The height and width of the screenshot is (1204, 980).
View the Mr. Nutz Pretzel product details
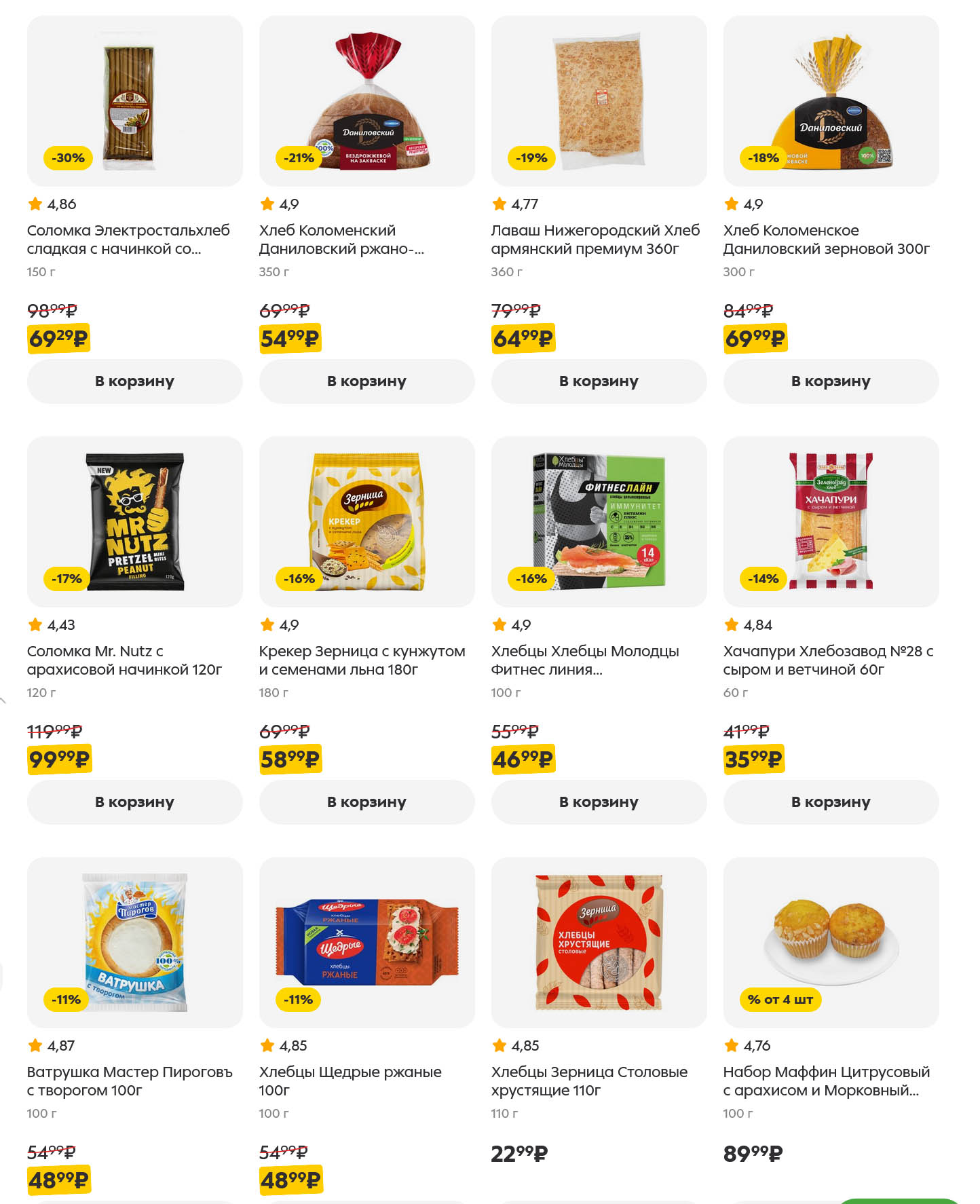tap(134, 521)
